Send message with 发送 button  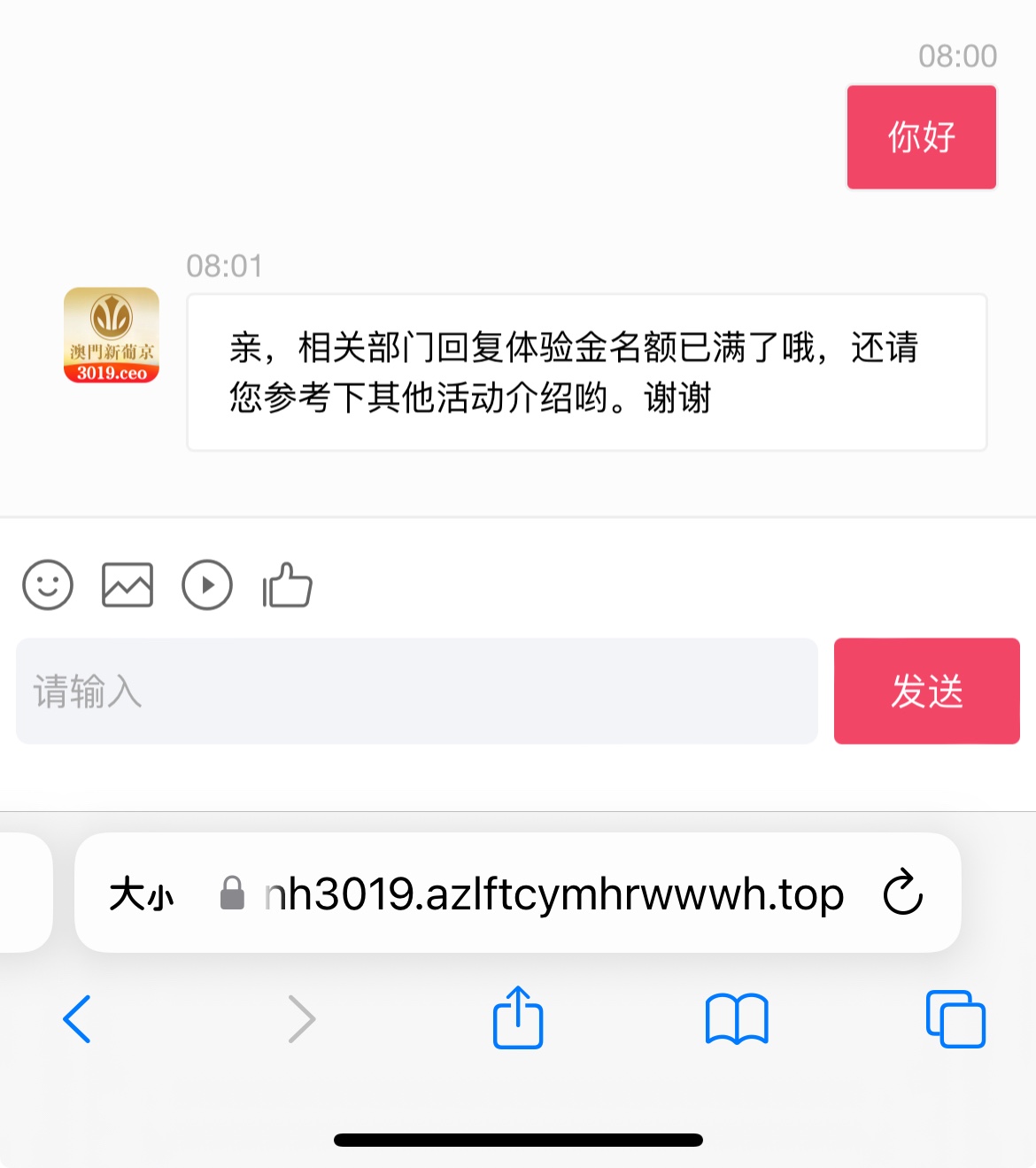click(926, 692)
